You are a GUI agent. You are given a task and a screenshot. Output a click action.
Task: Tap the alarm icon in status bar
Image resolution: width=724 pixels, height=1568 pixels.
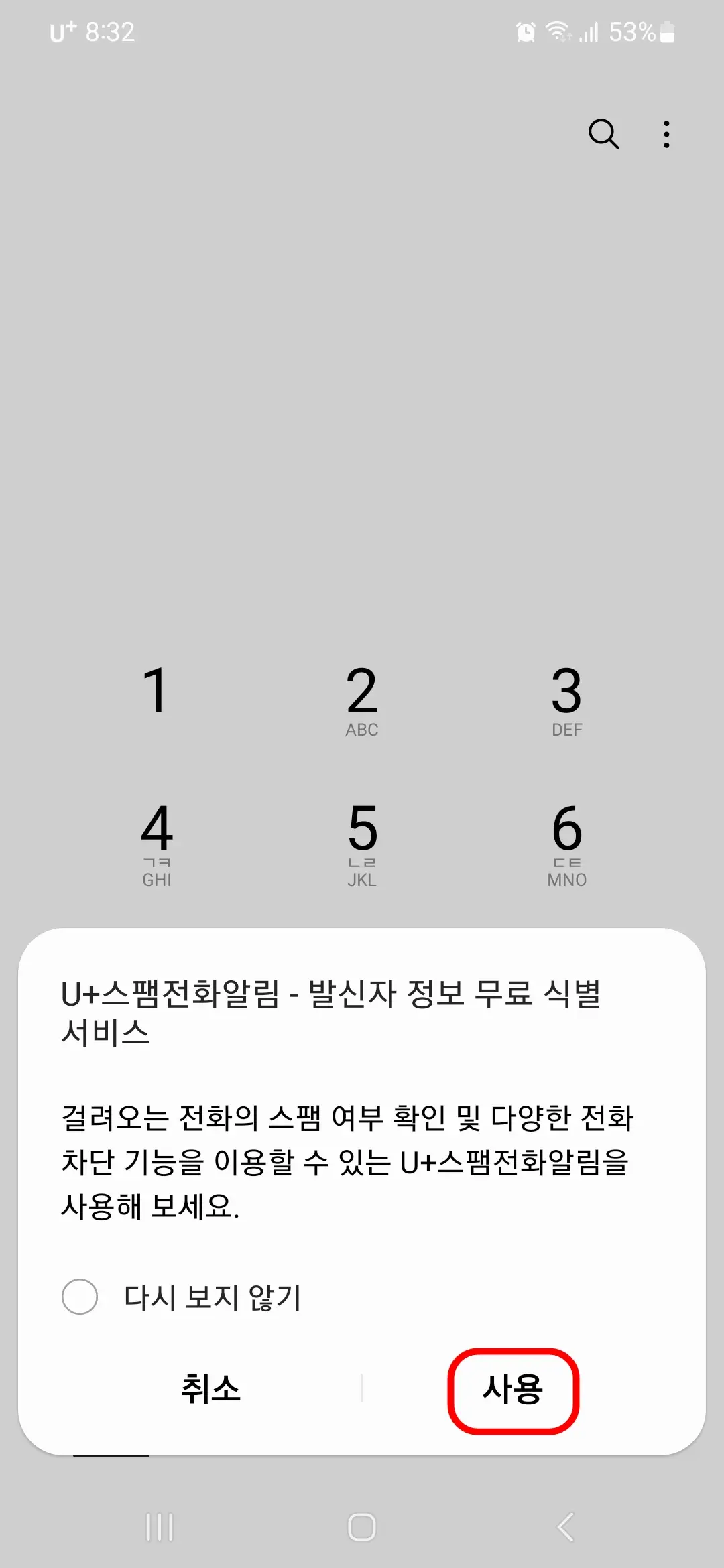[526, 31]
